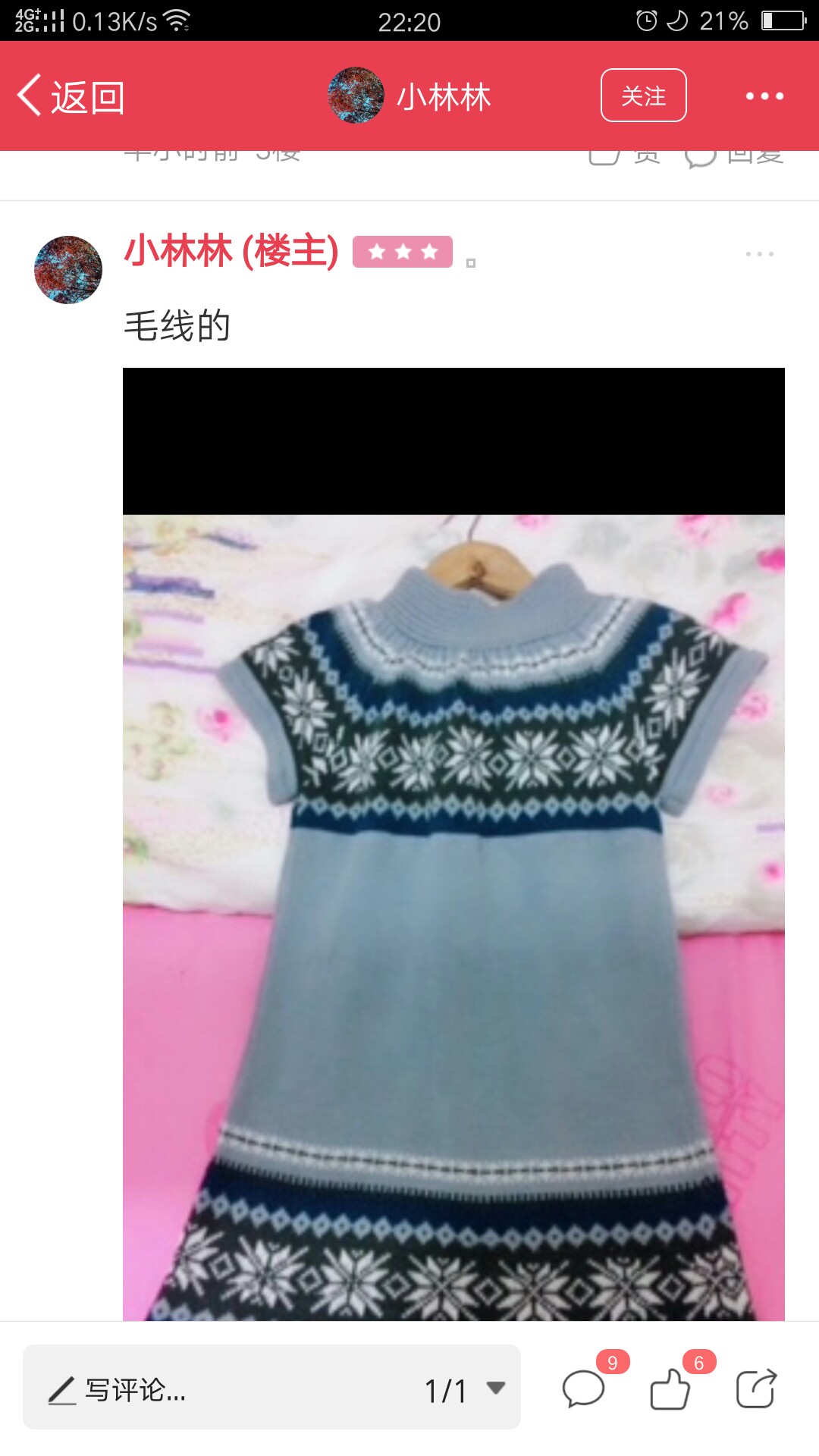Open the comments bubble with 9
This screenshot has height=1456, width=819.
coord(584,1389)
